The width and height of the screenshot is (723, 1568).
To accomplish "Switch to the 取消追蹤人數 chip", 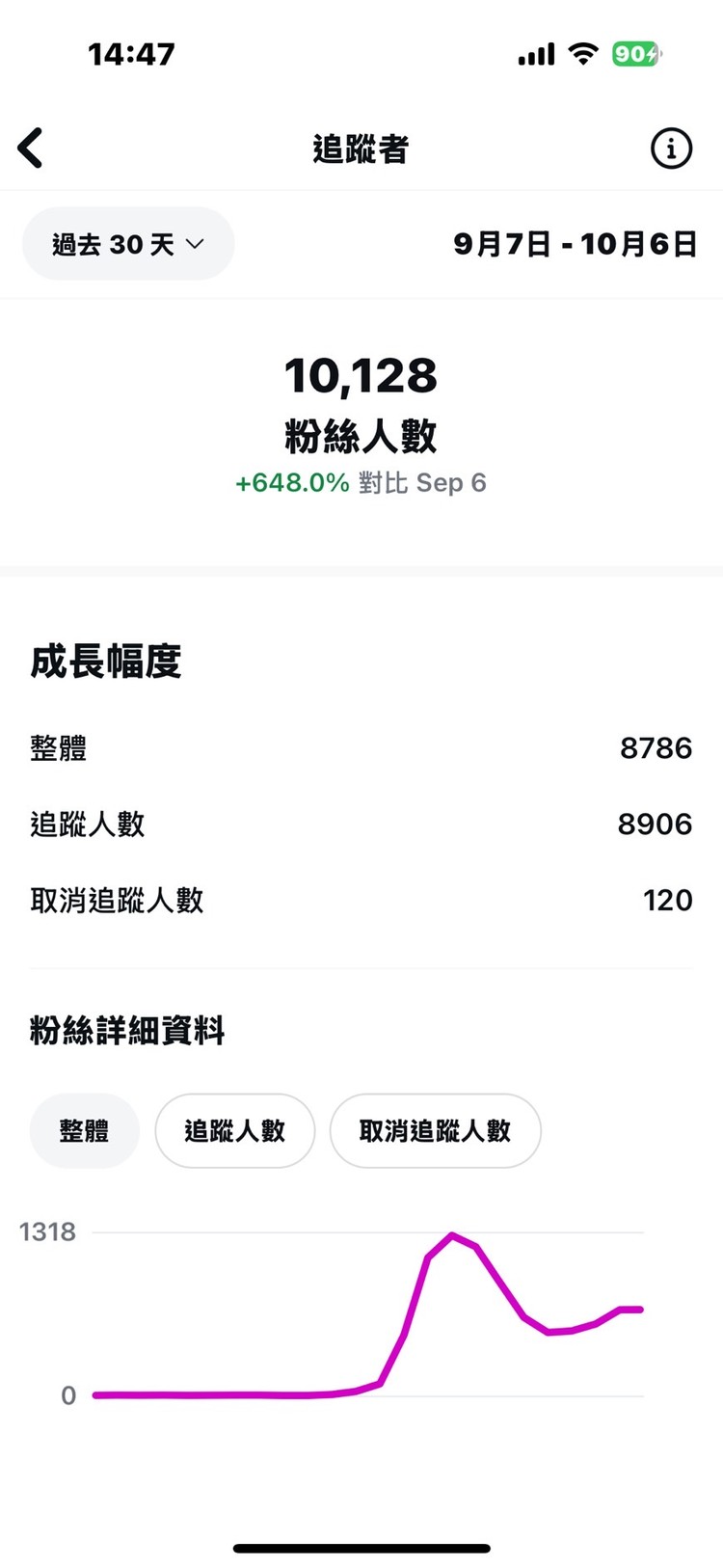I will click(x=435, y=1130).
